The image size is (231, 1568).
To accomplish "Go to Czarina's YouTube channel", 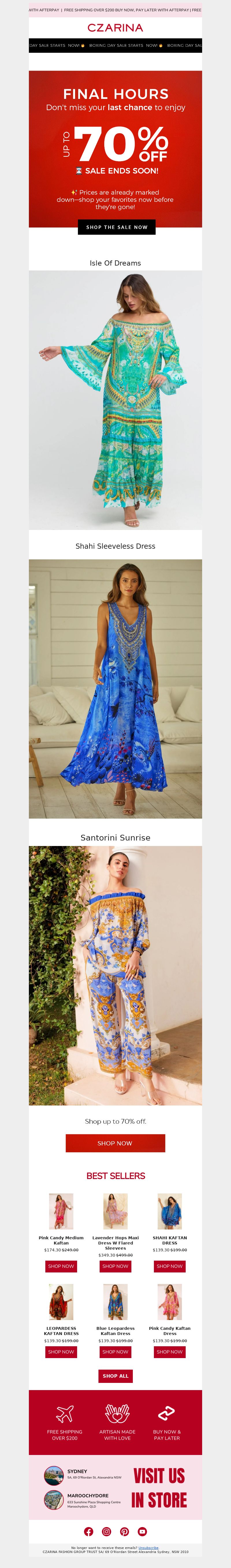I will coord(142,1531).
